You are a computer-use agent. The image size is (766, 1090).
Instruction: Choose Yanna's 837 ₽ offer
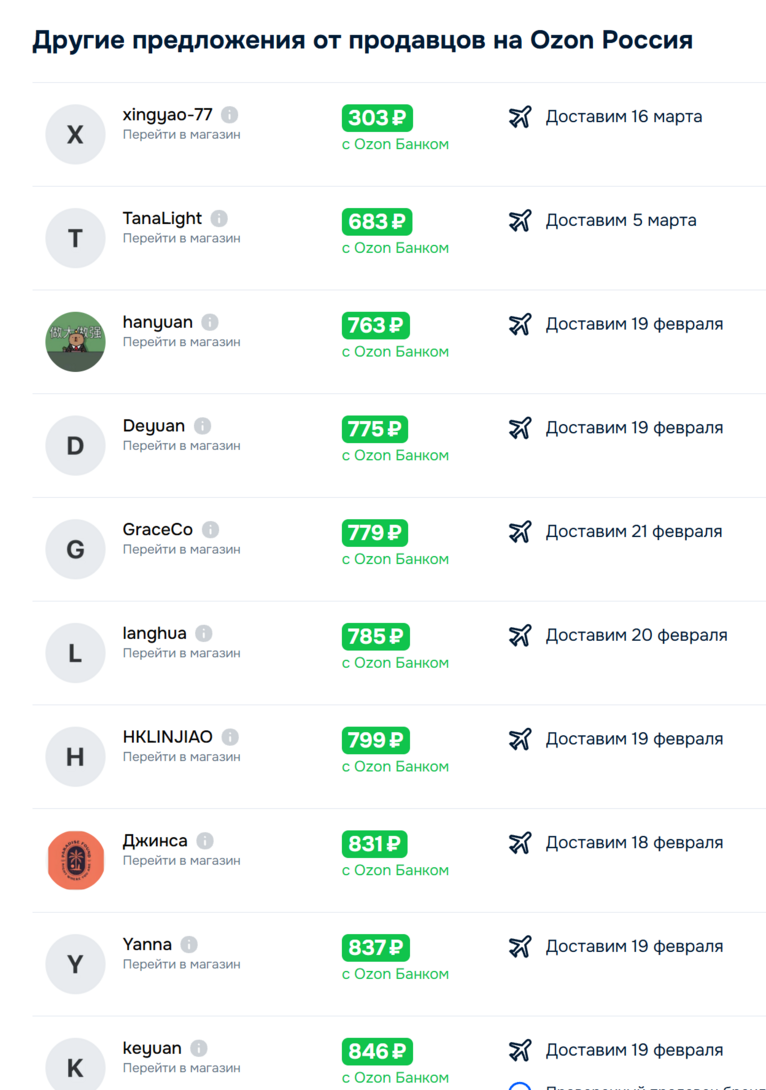tap(375, 947)
